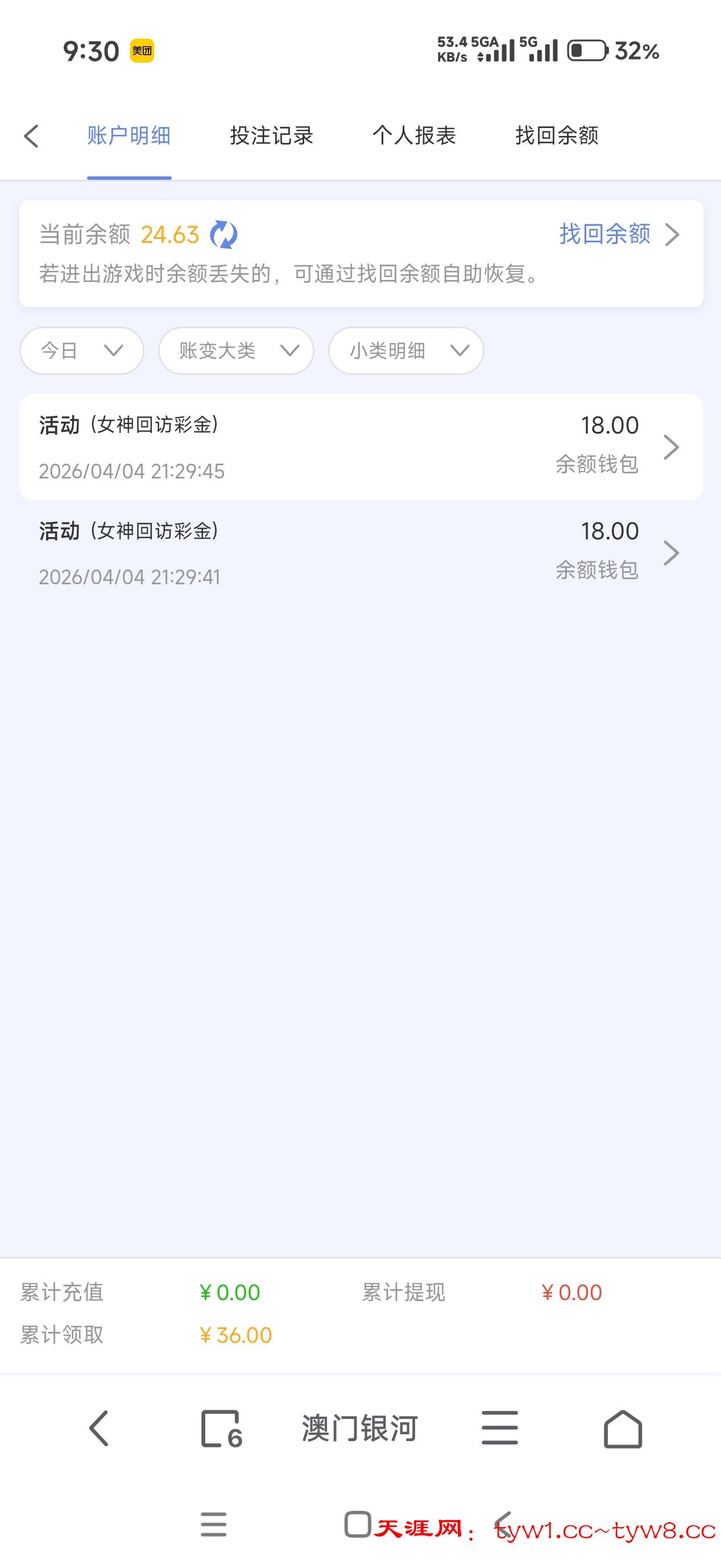Switch to the 个人报表 tab
This screenshot has width=721, height=1568.
[414, 136]
